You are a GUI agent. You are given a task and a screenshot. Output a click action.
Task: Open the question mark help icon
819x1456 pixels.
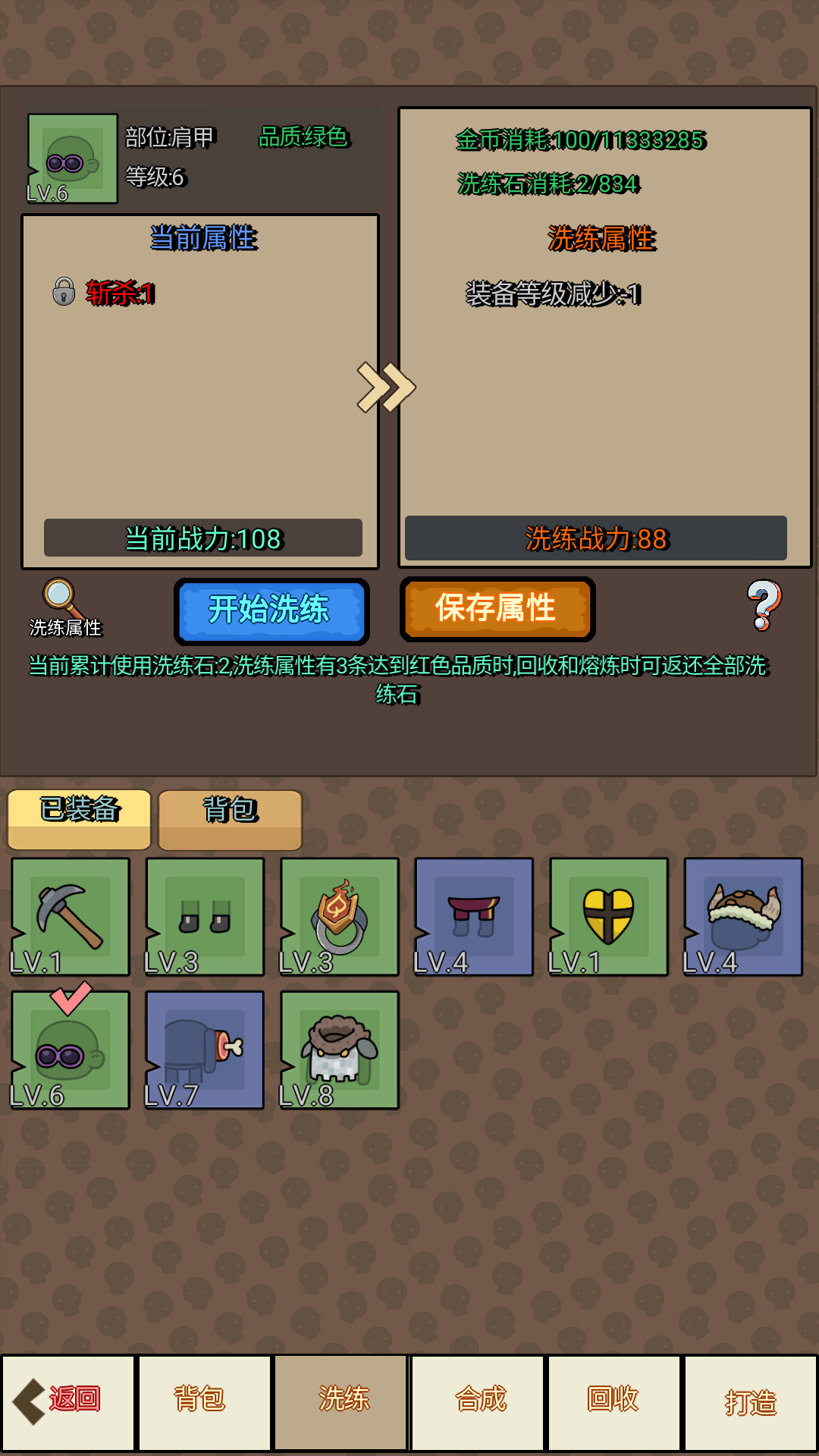click(x=763, y=606)
